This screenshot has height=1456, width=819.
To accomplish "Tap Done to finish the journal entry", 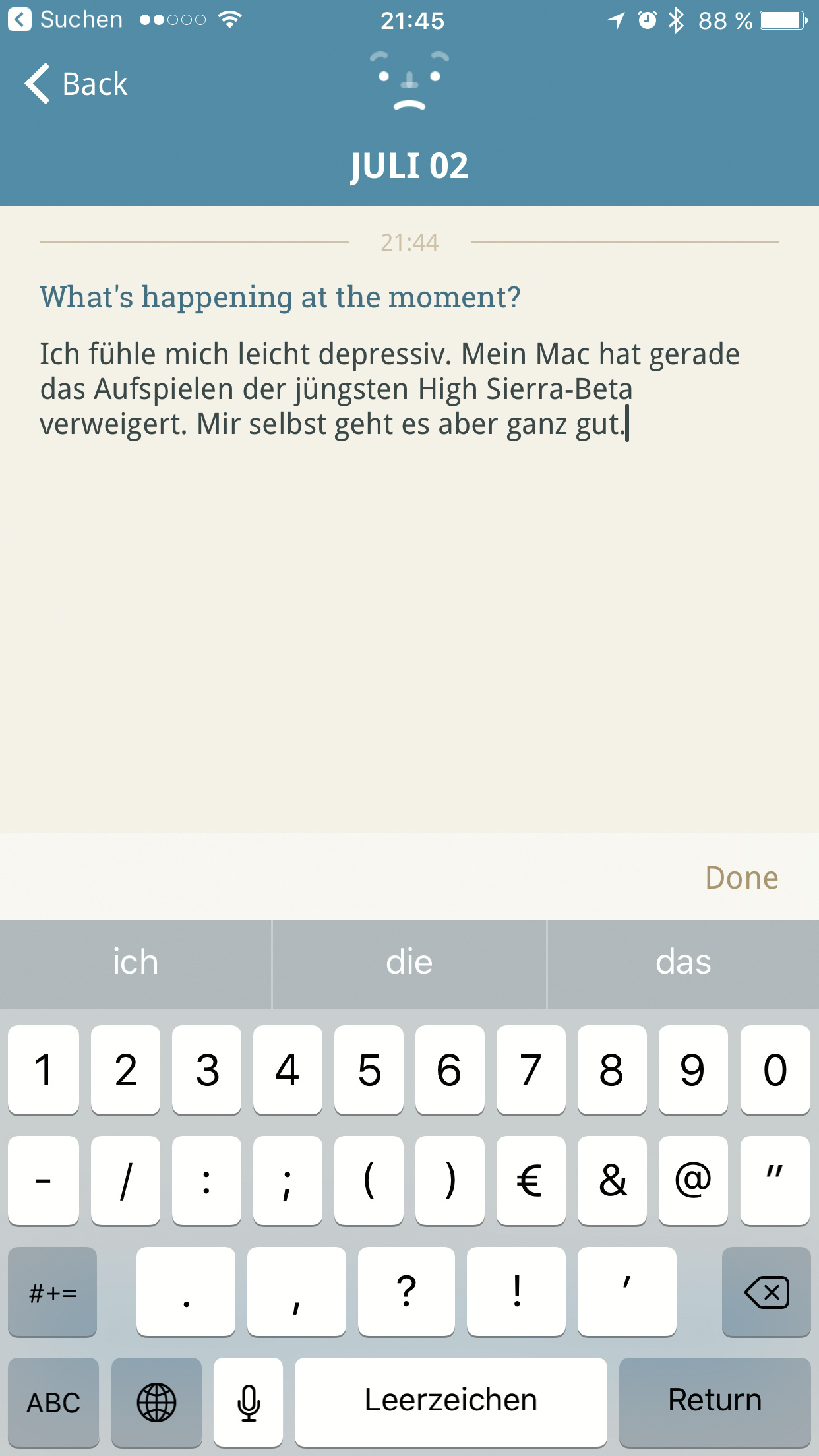I will coord(741,878).
